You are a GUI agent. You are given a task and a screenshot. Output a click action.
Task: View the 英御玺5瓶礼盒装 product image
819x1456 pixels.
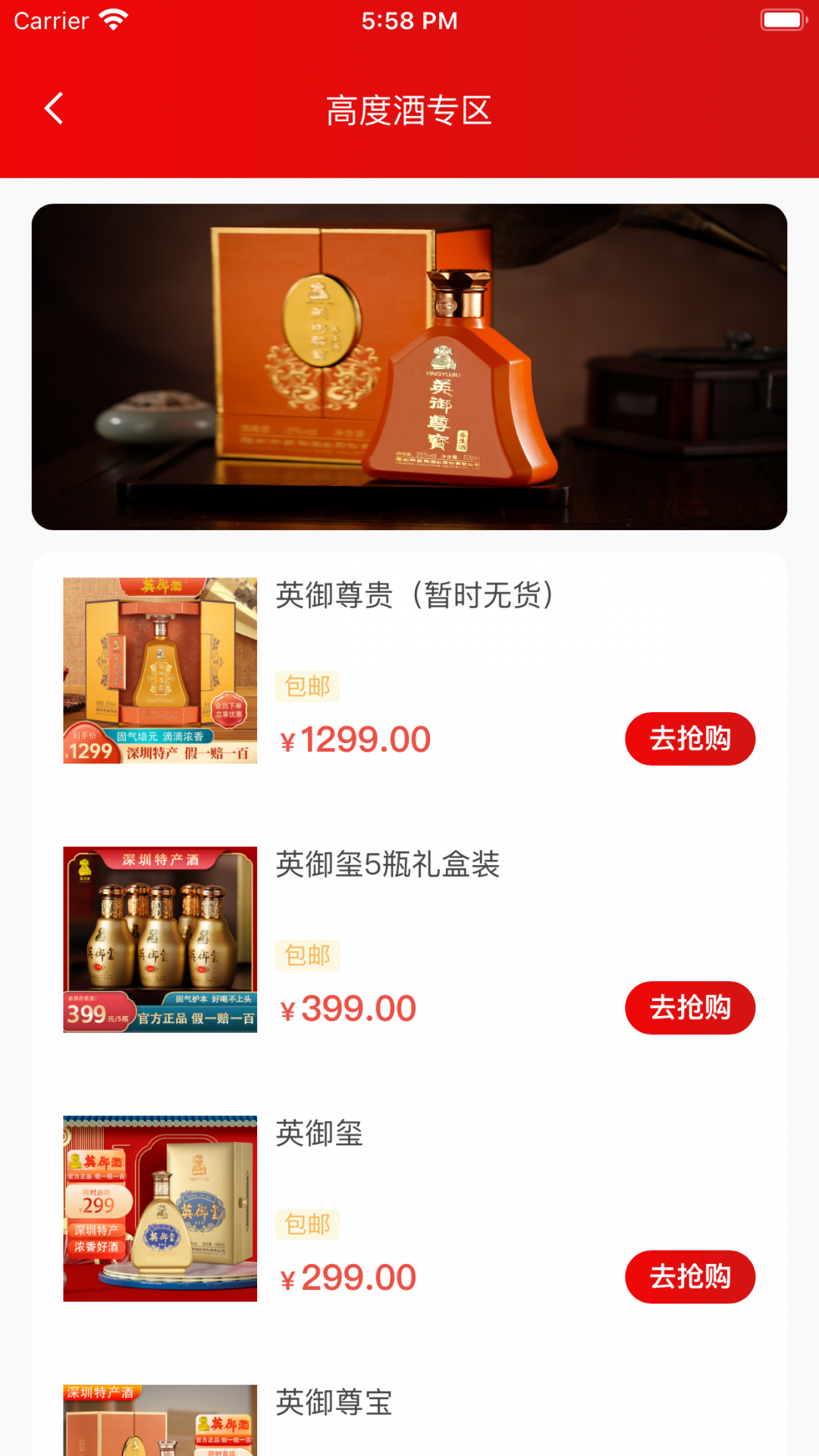click(x=160, y=940)
